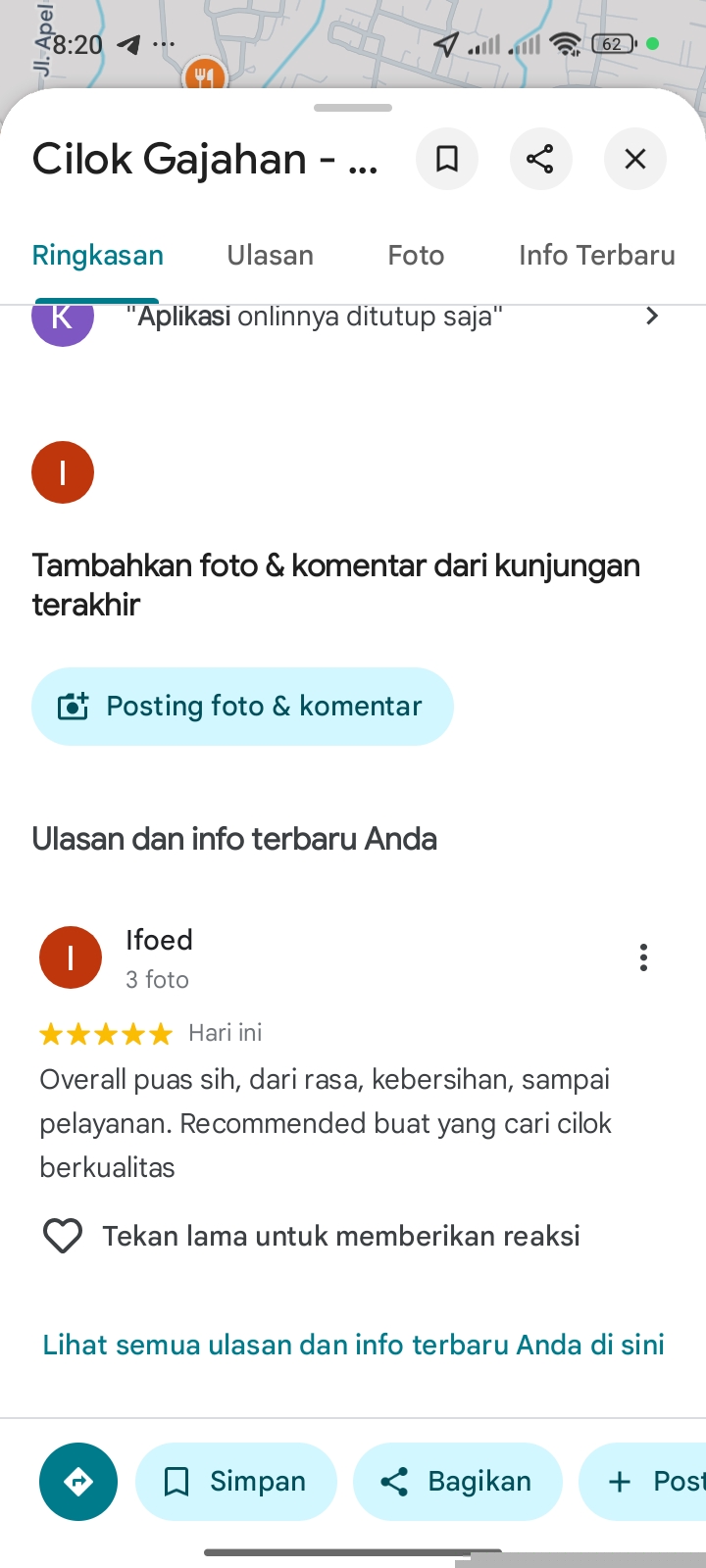Viewport: 706px width, 1568px height.
Task: Share this place via header icon
Action: pos(540,159)
